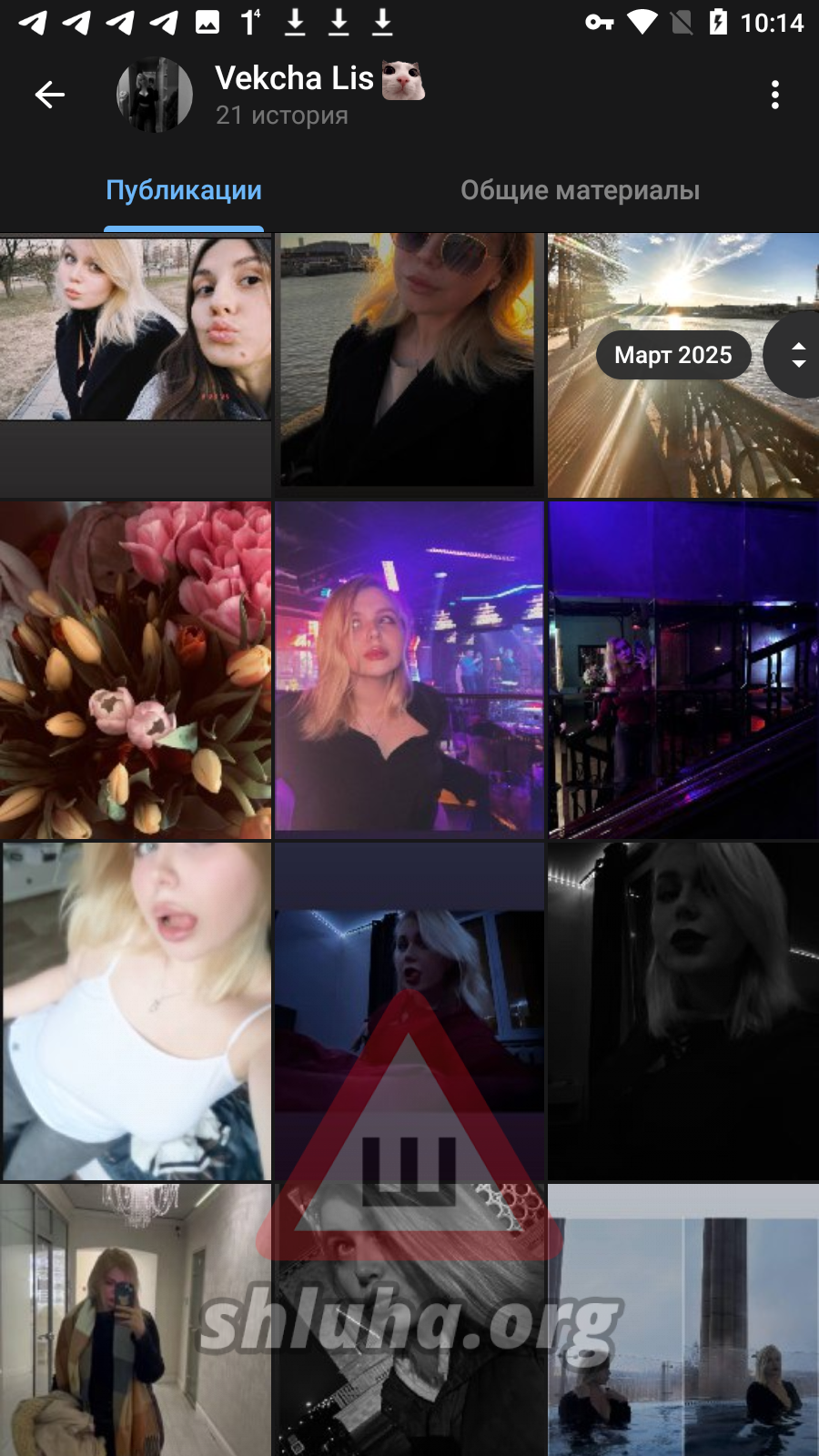The height and width of the screenshot is (1456, 819).
Task: Switch to the Общие материалы tab
Action: 580,190
